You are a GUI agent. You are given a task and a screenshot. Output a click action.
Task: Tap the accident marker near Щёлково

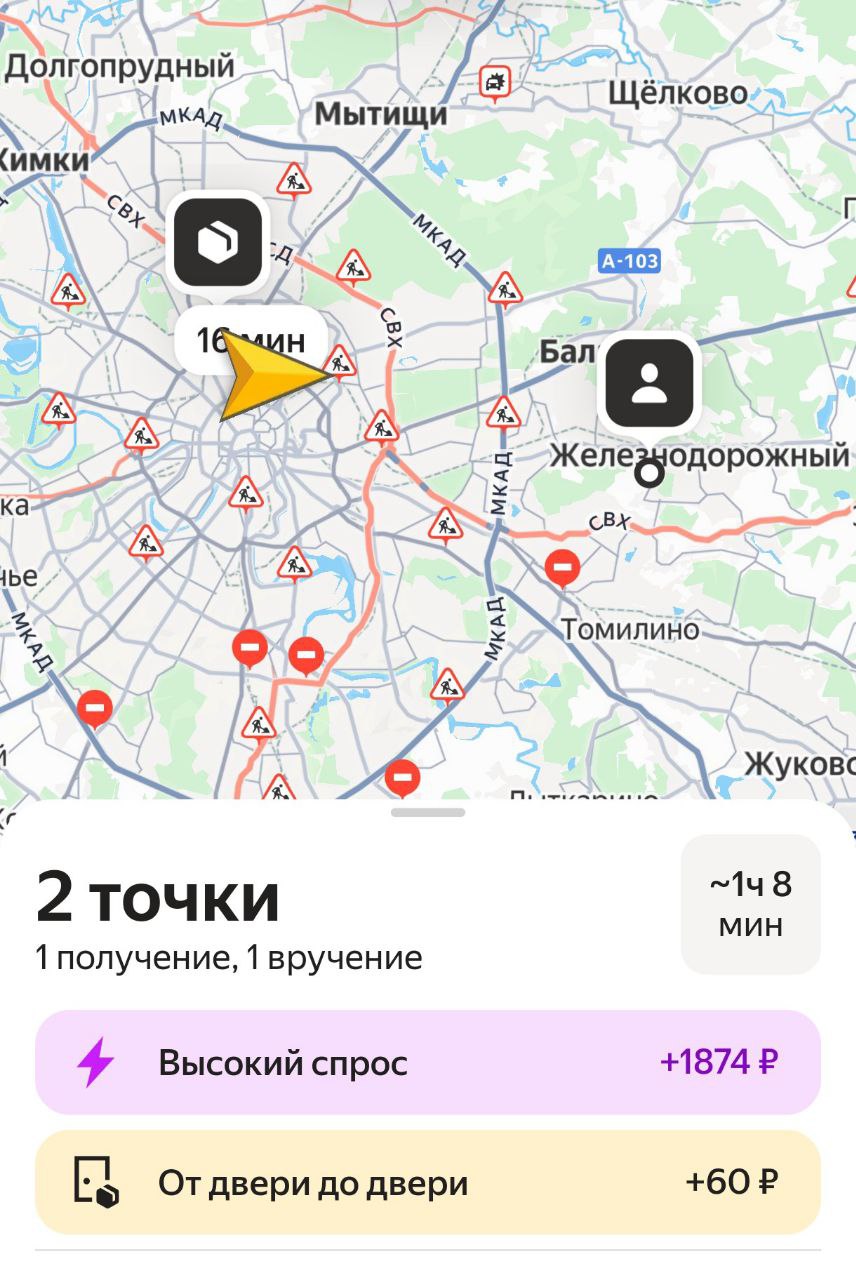pyautogui.click(x=494, y=82)
